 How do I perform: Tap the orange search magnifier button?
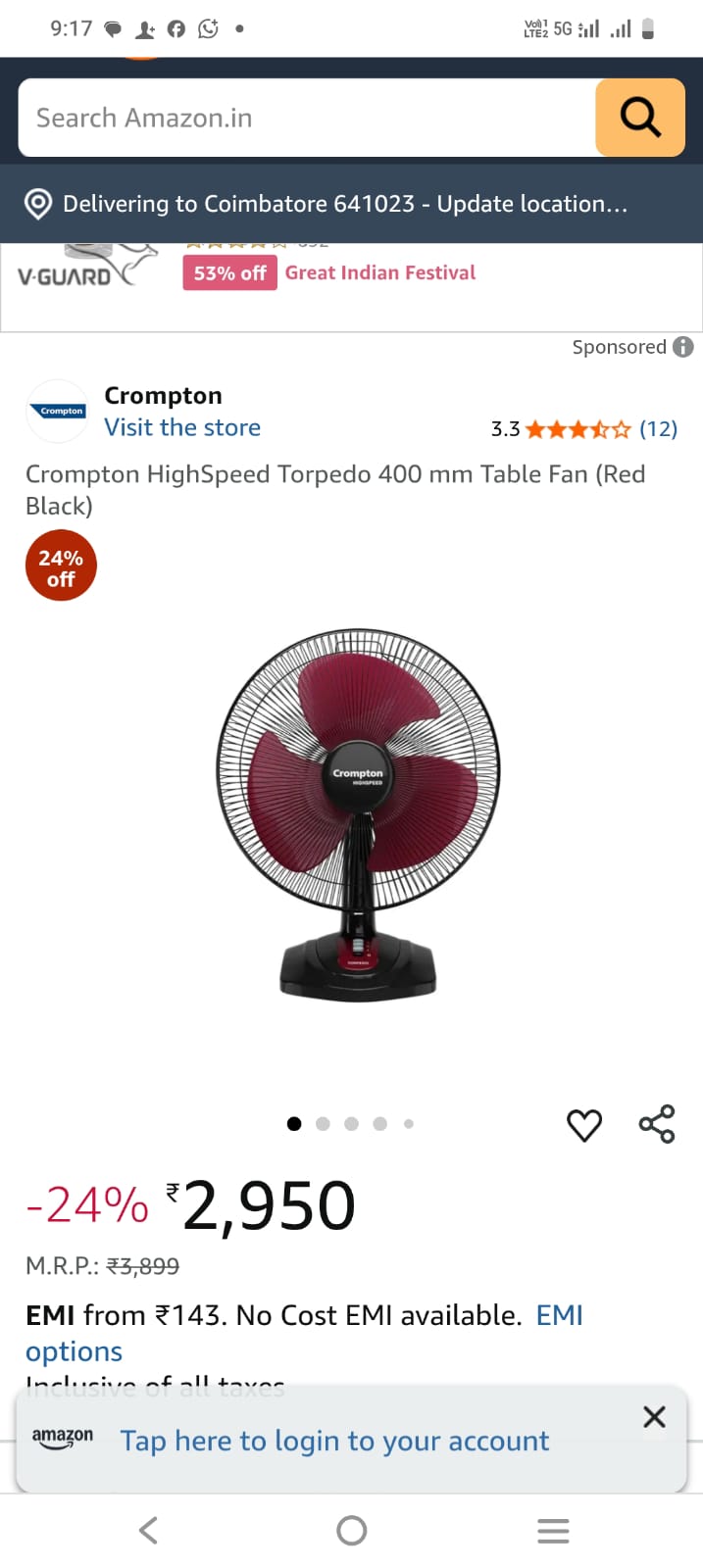coord(639,118)
